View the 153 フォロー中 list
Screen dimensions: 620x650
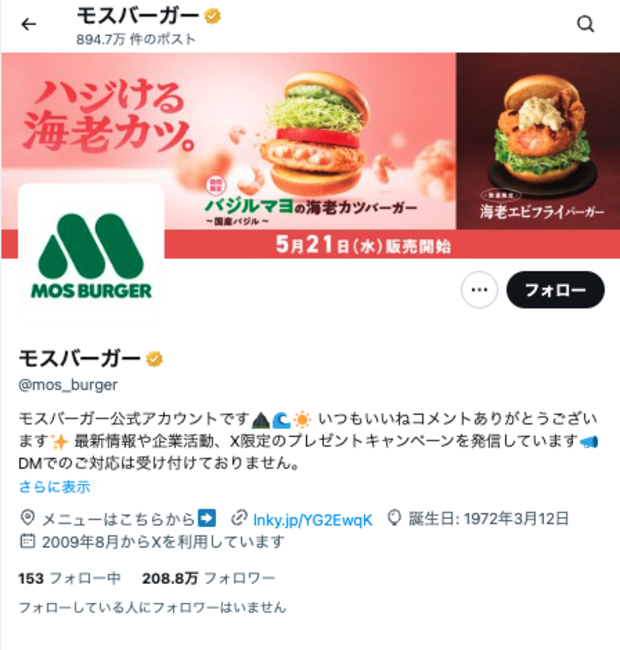[69, 578]
